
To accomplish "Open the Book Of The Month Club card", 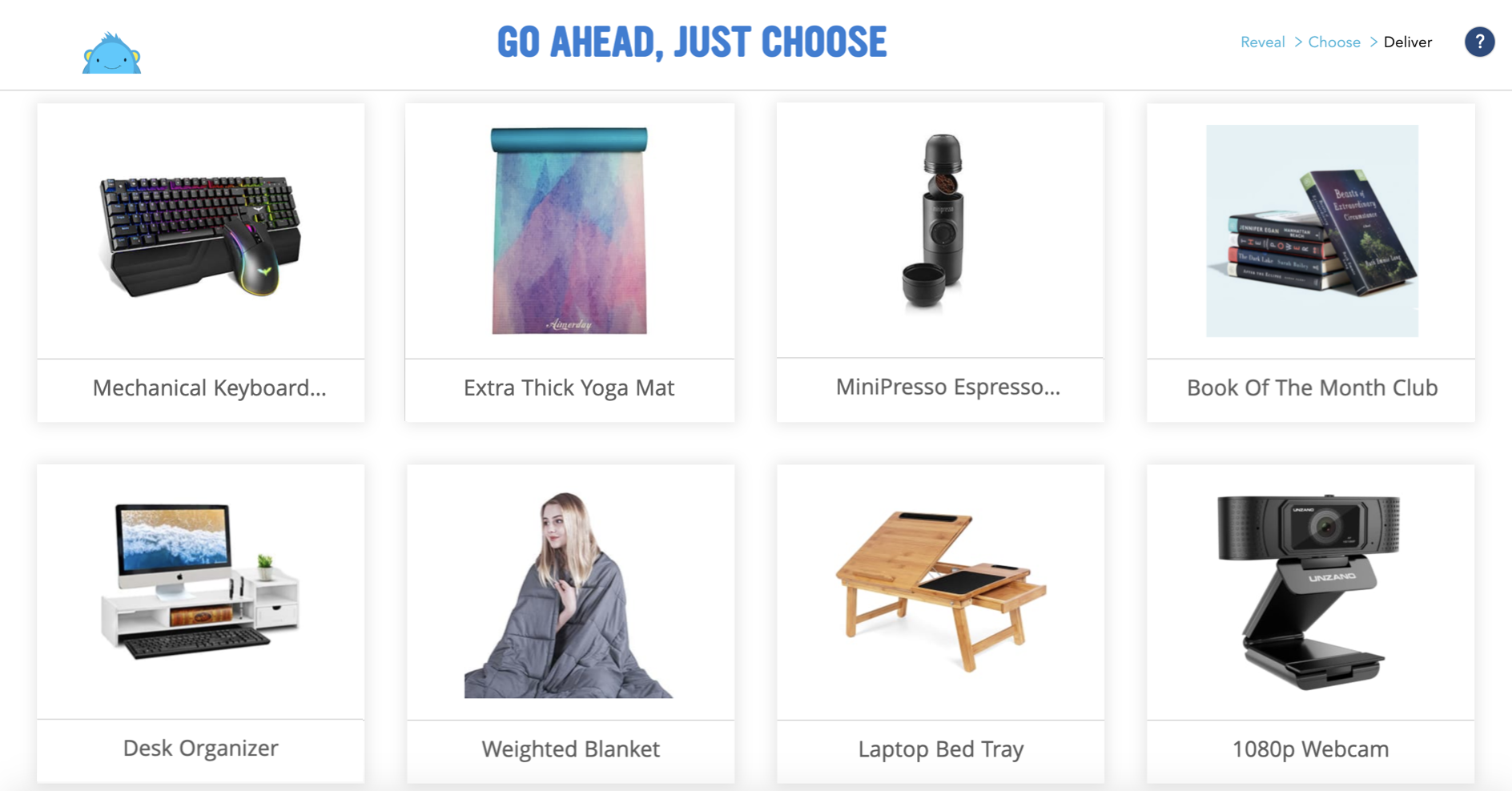I will (x=1311, y=263).
